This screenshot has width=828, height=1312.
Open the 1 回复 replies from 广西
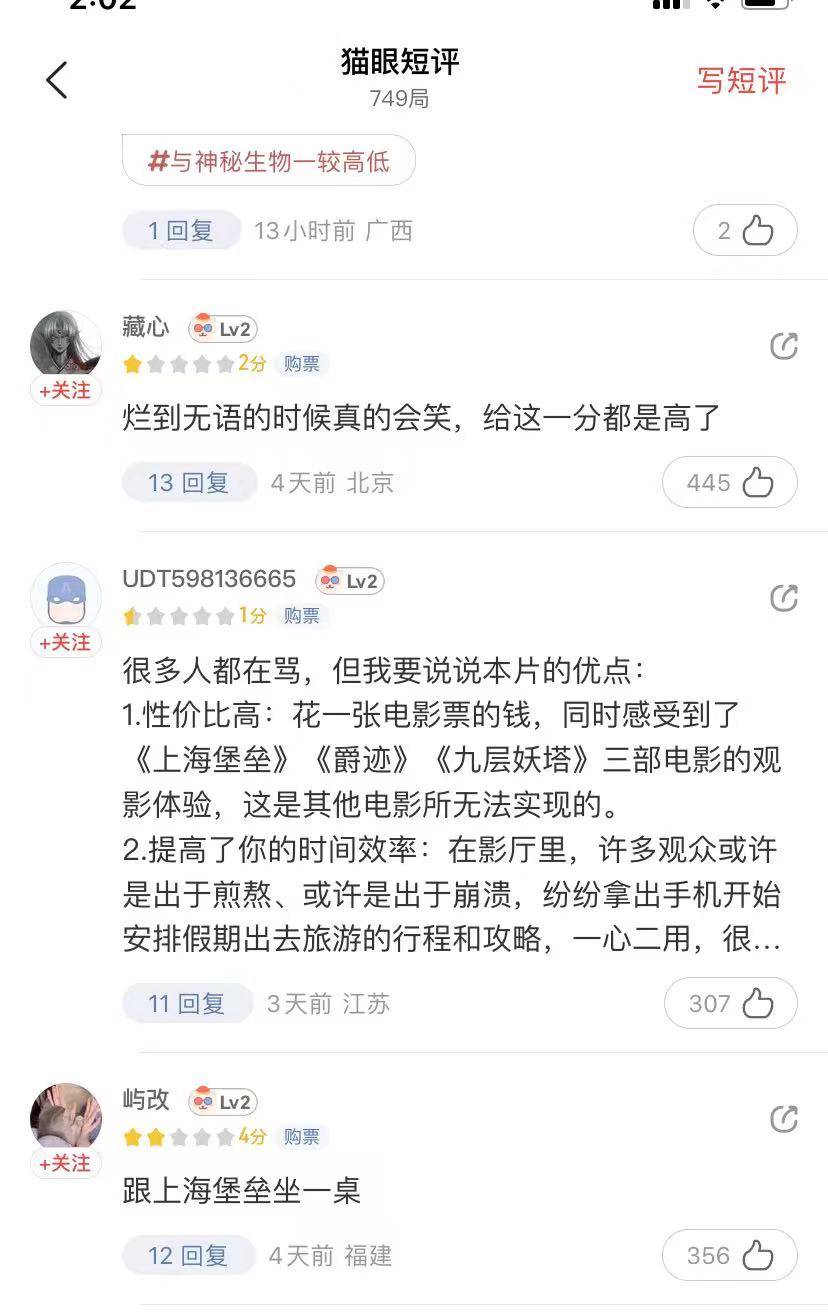(181, 231)
